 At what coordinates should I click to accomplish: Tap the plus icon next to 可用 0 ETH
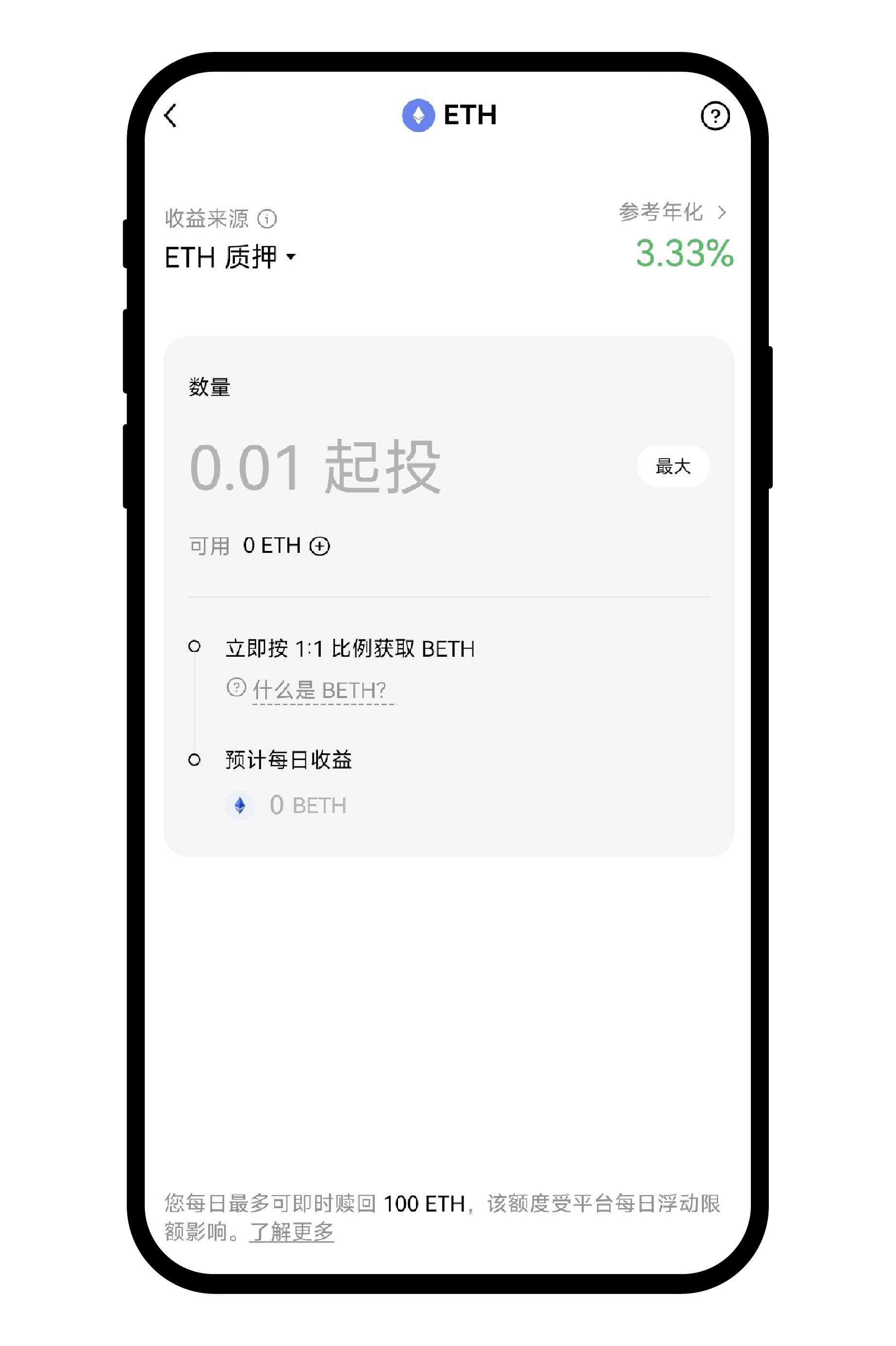[320, 546]
